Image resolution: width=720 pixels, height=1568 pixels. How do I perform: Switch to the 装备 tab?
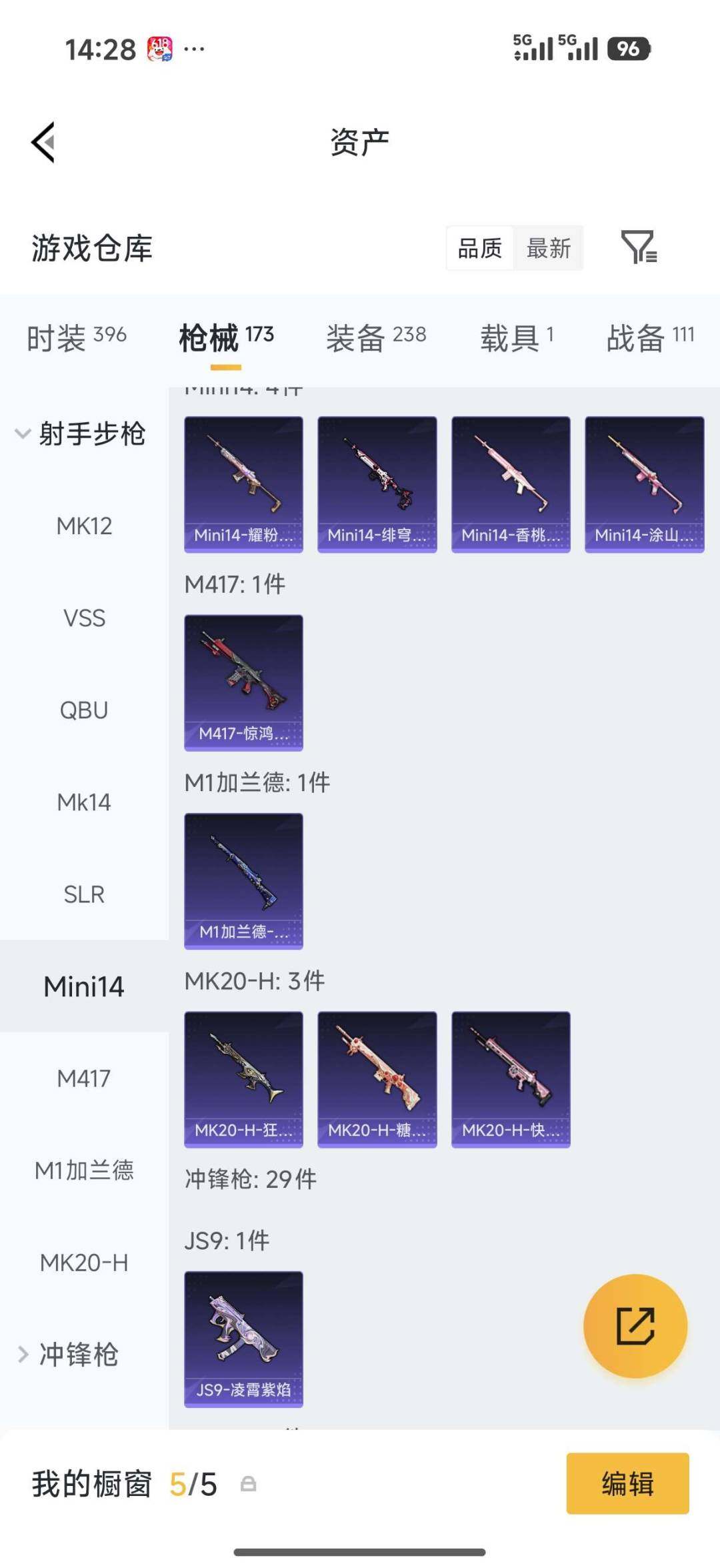click(x=376, y=337)
